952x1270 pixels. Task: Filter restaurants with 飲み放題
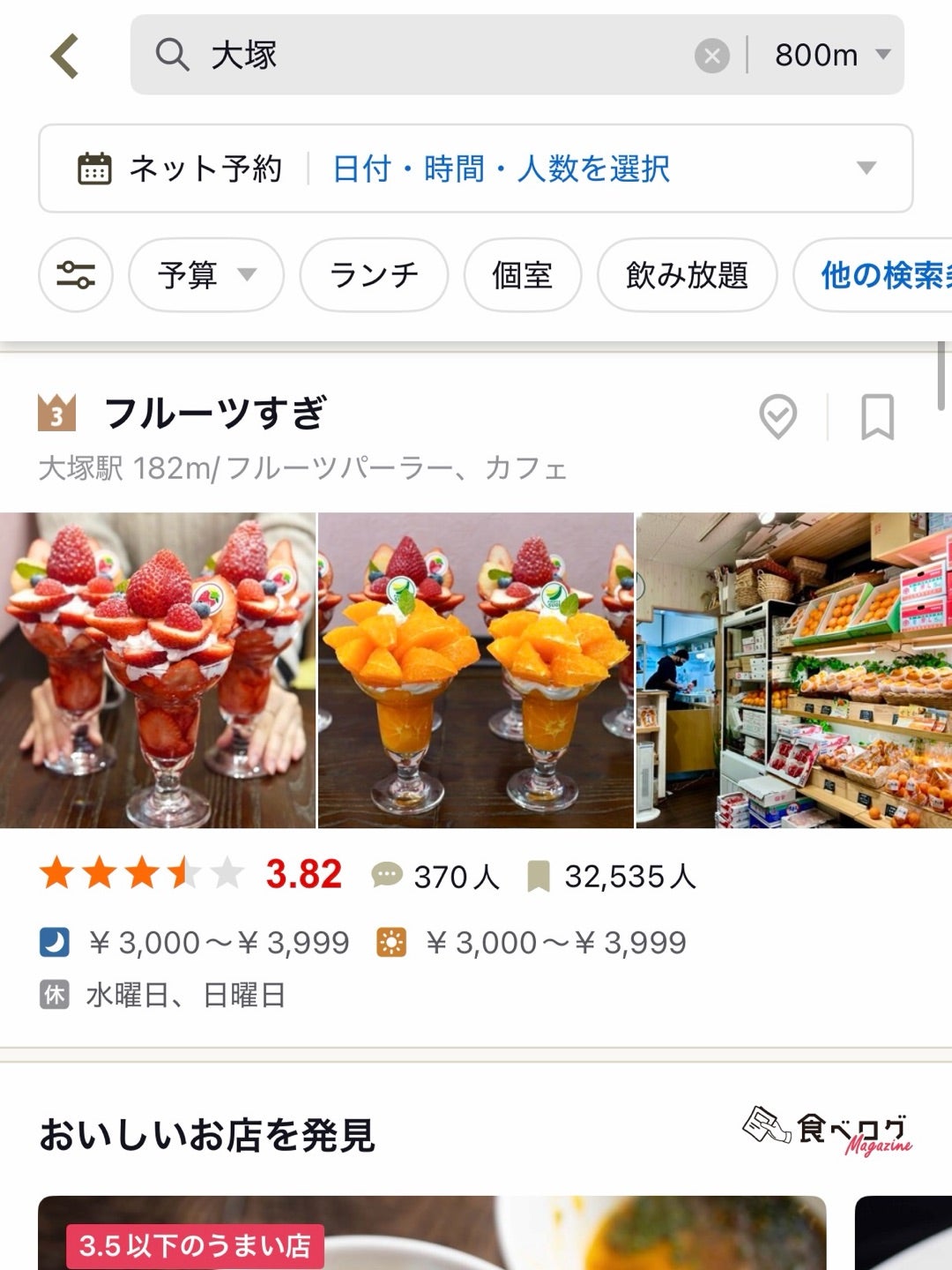click(x=687, y=275)
